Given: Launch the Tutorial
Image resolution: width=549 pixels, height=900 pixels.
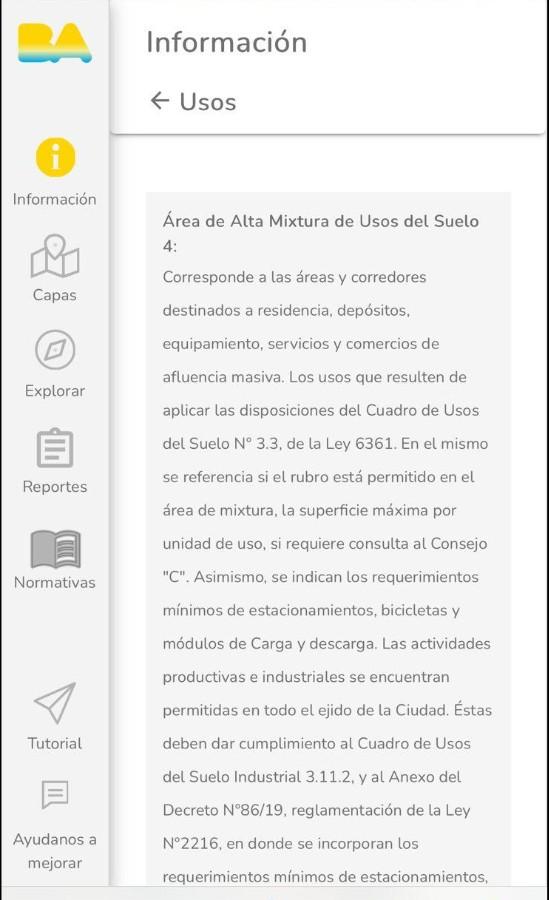Looking at the screenshot, I should click(55, 717).
